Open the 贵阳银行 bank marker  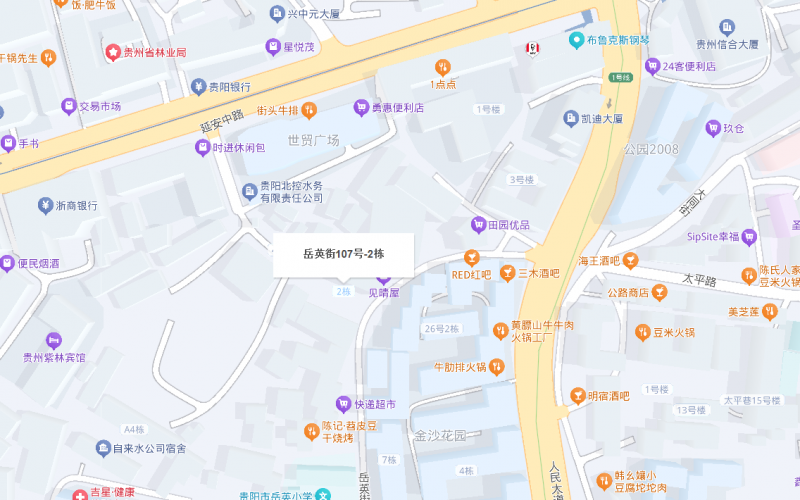coord(201,87)
